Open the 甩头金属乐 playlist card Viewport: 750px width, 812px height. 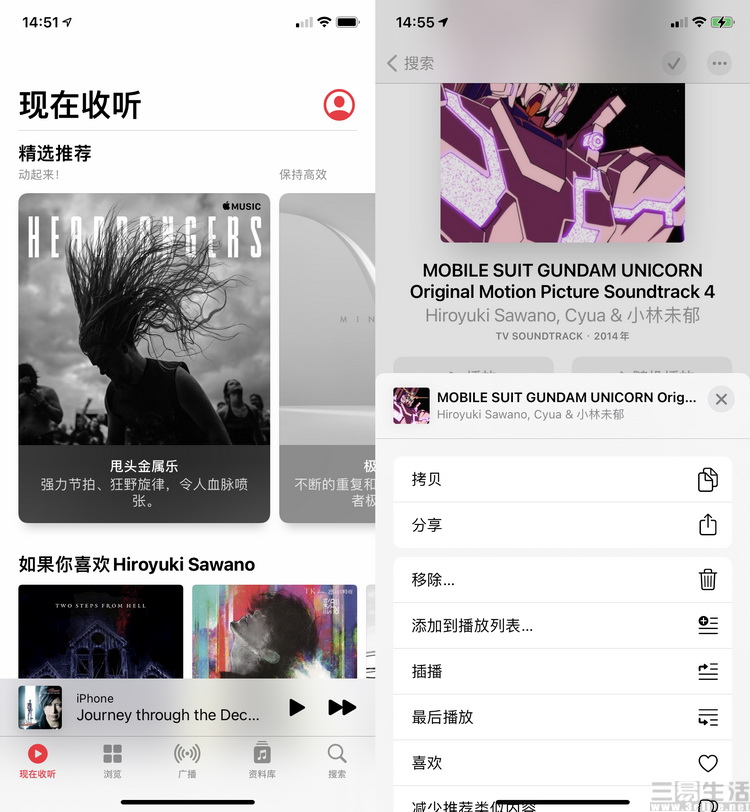point(144,357)
